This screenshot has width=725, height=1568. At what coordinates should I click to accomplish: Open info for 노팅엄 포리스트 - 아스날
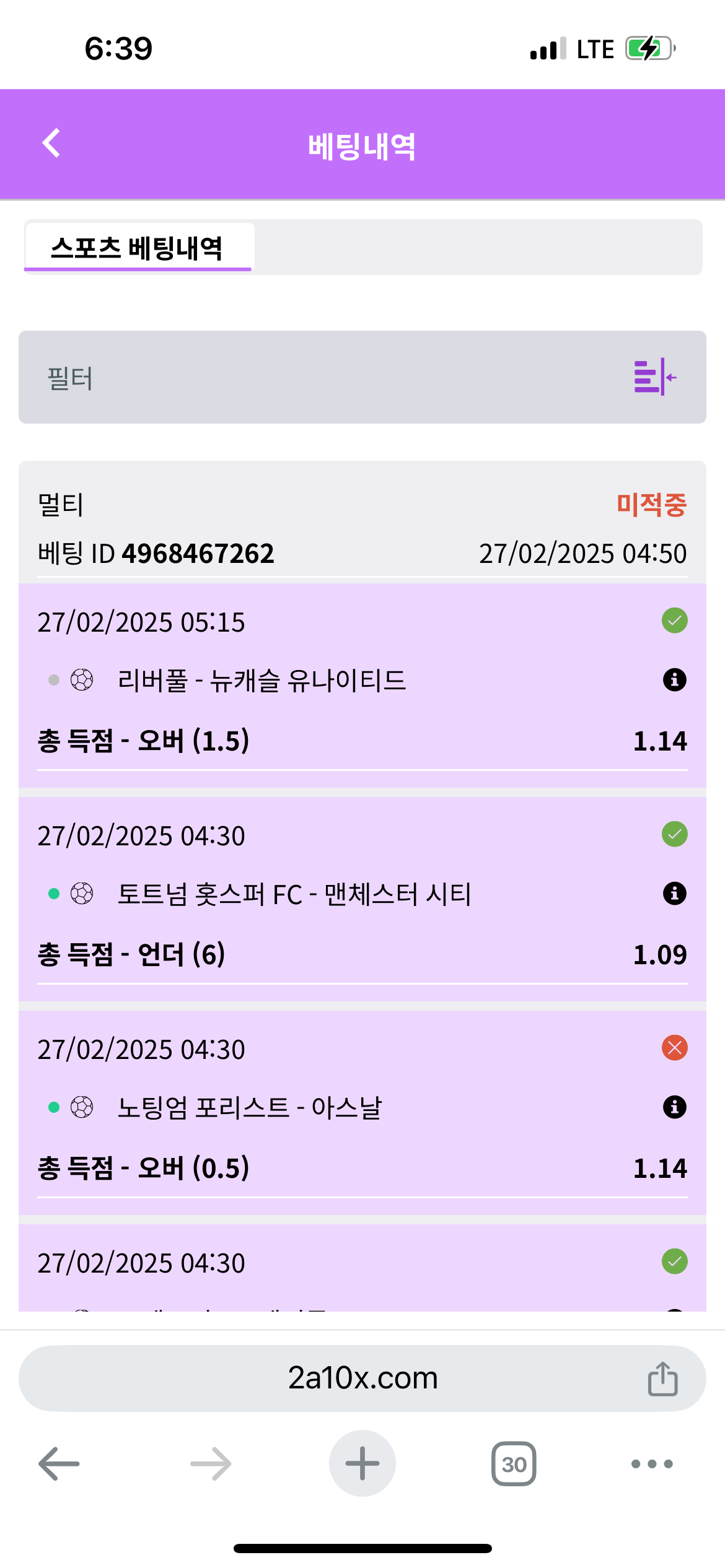pyautogui.click(x=674, y=1107)
